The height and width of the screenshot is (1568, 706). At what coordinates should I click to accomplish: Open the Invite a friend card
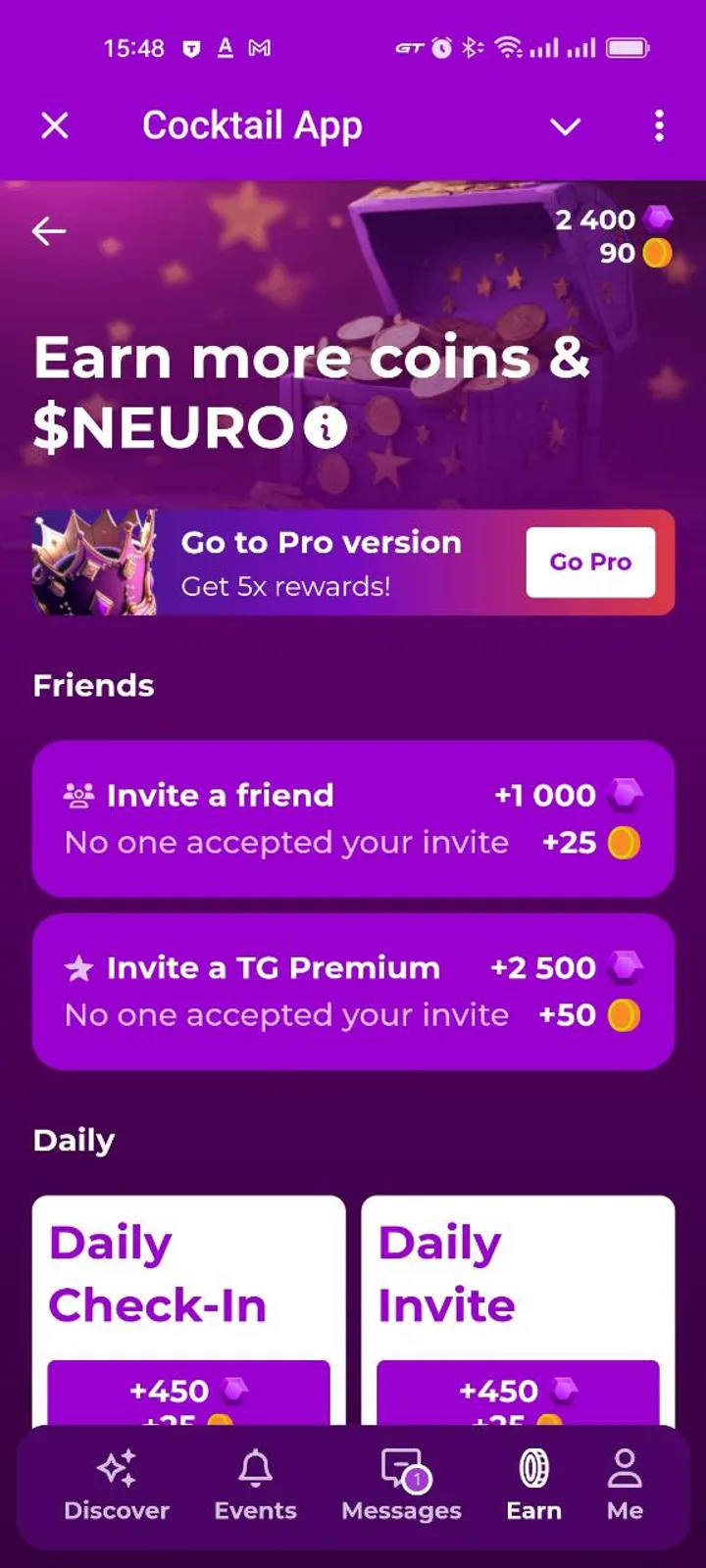pyautogui.click(x=353, y=818)
